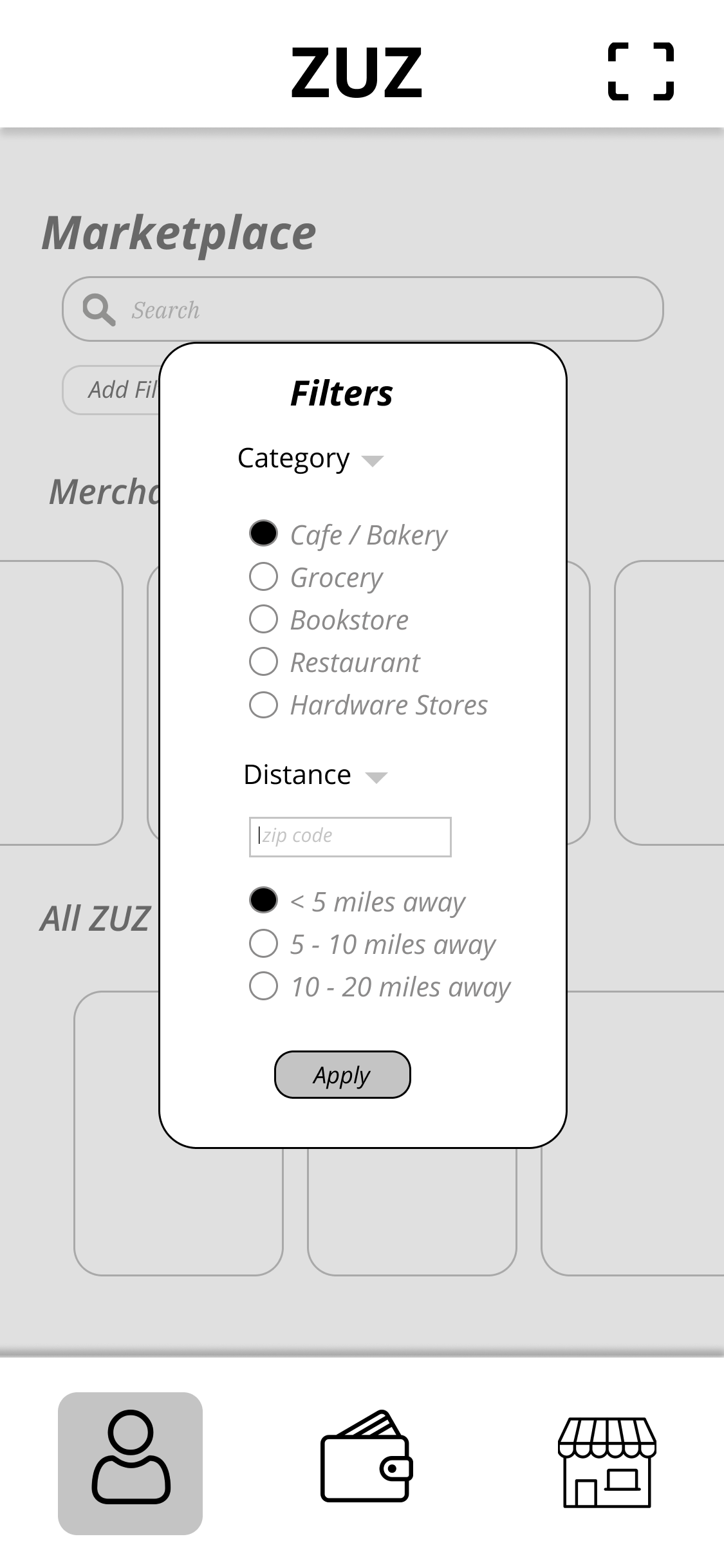Switch to the wallet tab

(366, 1455)
